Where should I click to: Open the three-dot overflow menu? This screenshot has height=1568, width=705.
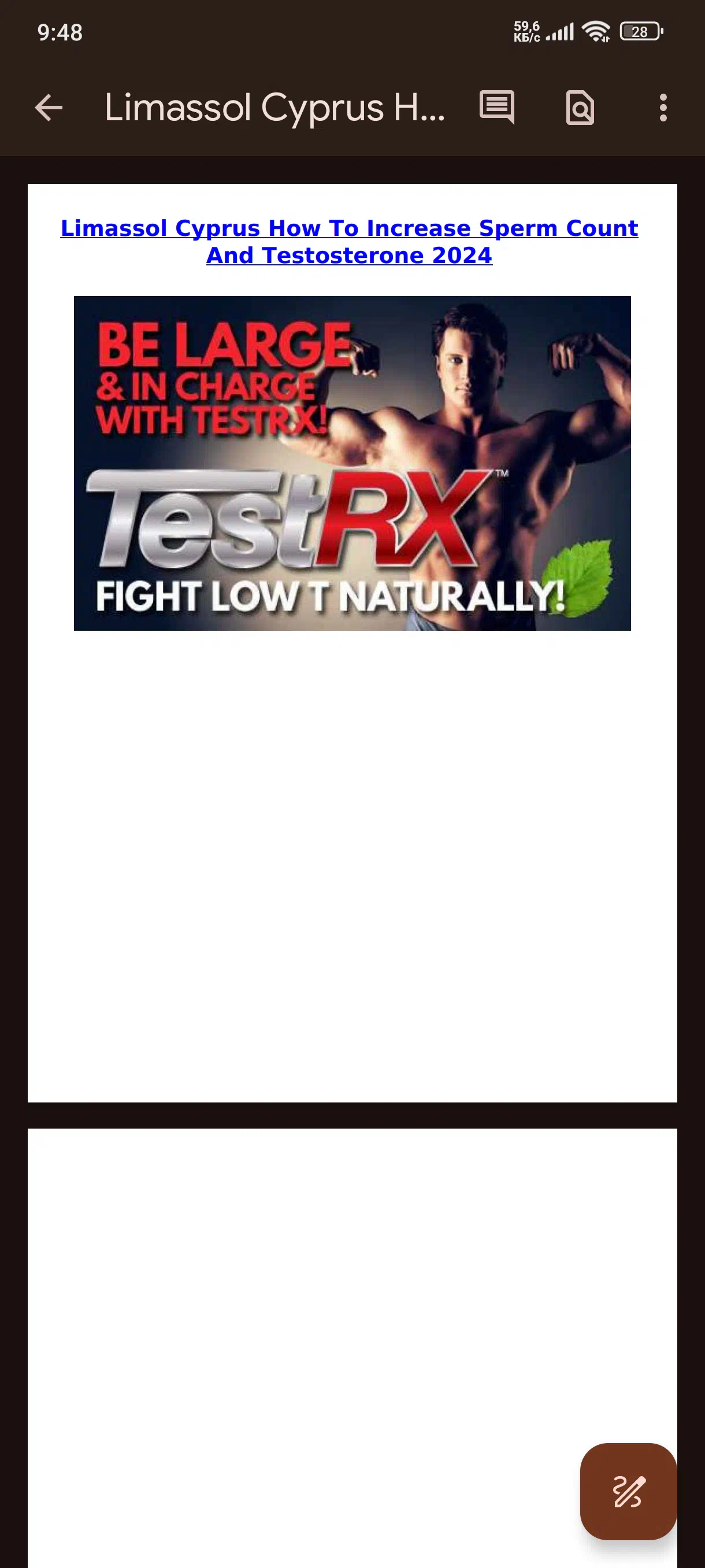[x=663, y=108]
